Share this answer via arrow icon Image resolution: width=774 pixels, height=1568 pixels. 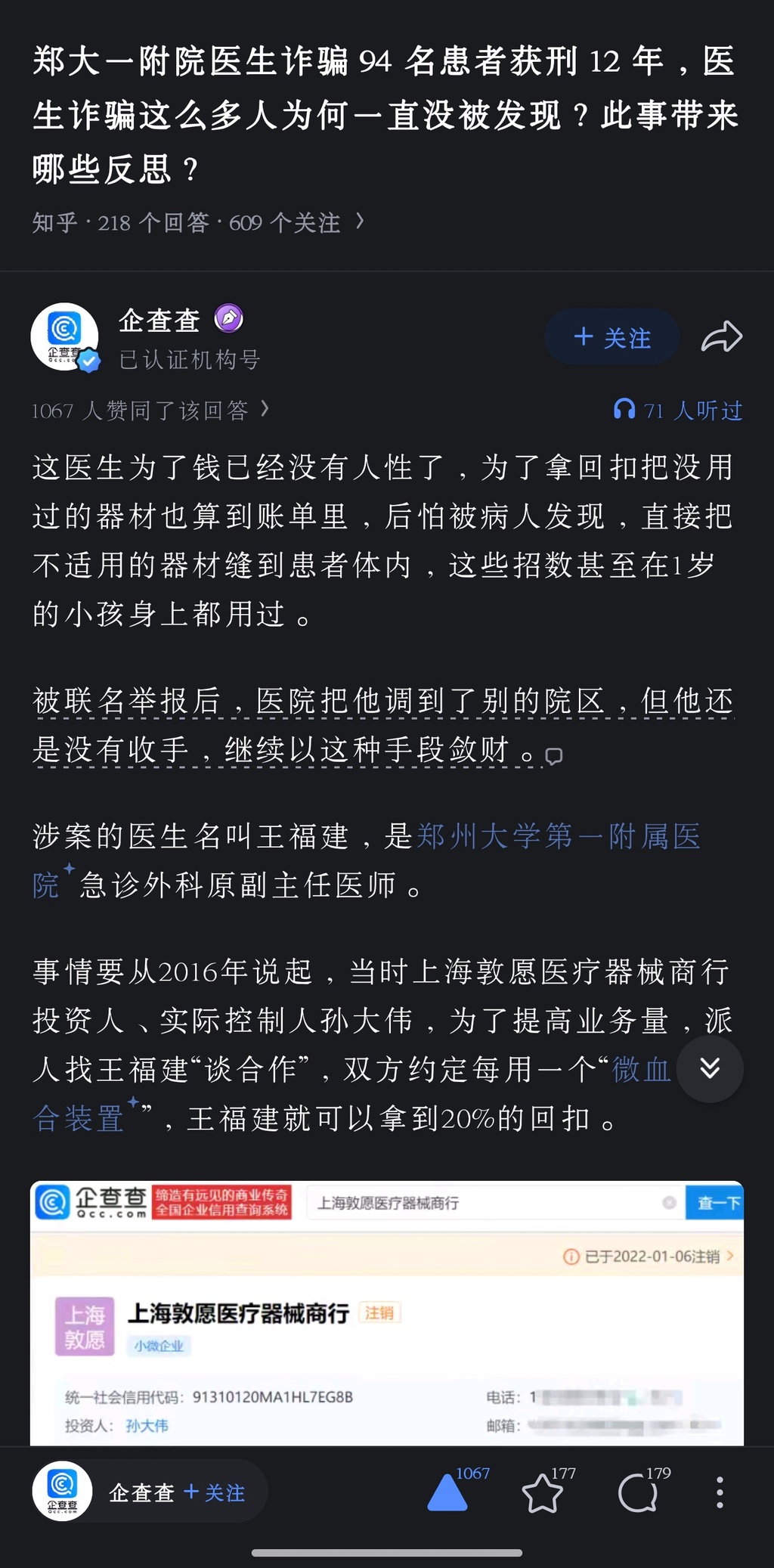[x=721, y=337]
